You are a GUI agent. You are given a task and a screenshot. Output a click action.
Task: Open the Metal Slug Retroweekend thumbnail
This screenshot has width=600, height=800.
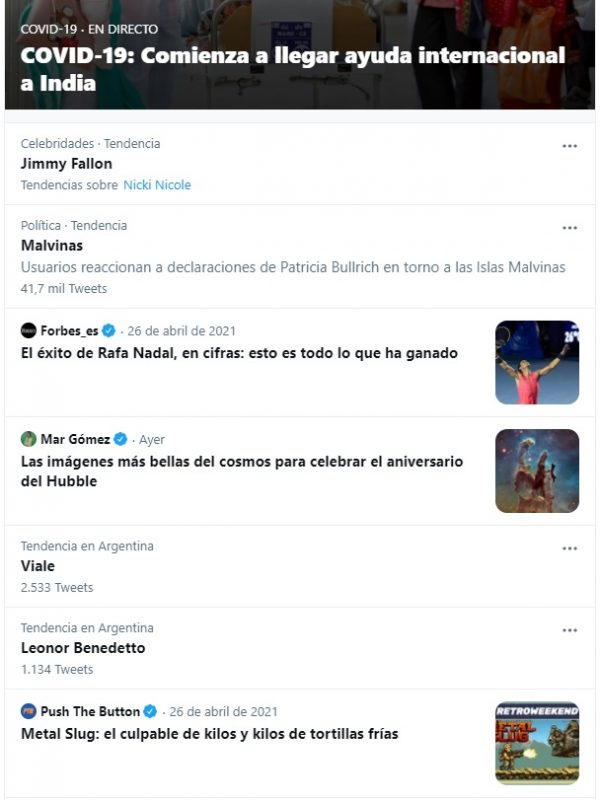coord(537,743)
